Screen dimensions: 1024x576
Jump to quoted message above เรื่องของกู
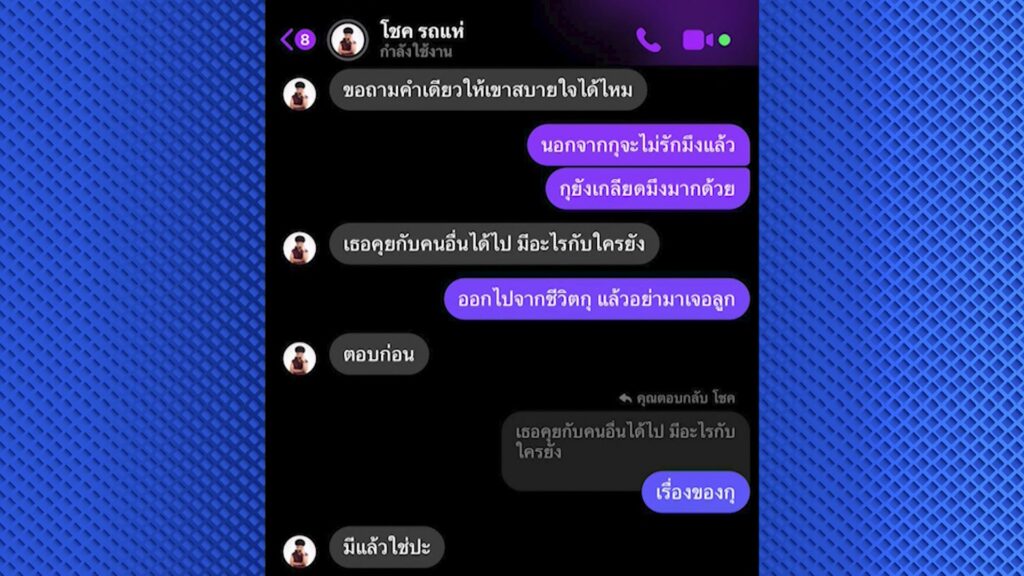pos(625,441)
